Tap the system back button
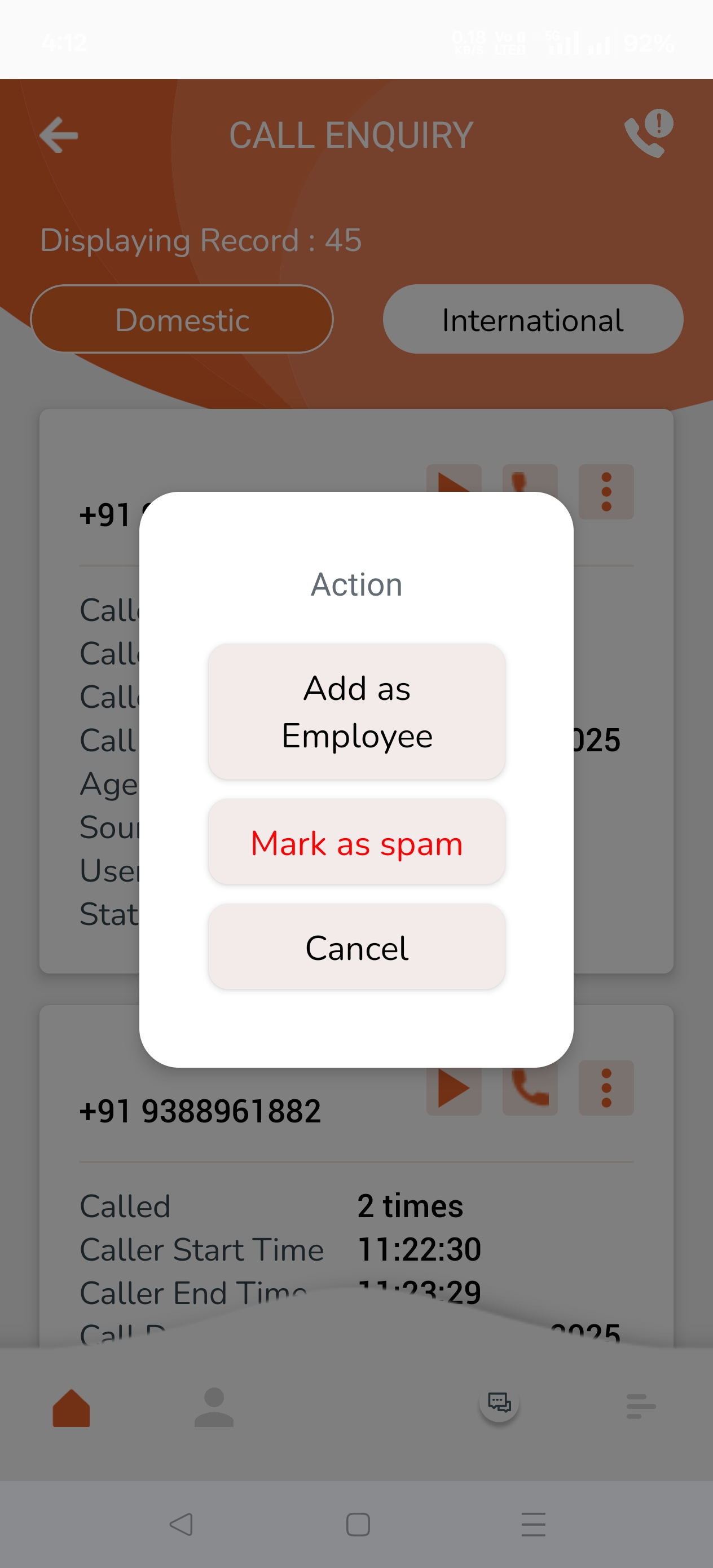713x1568 pixels. point(181,1524)
